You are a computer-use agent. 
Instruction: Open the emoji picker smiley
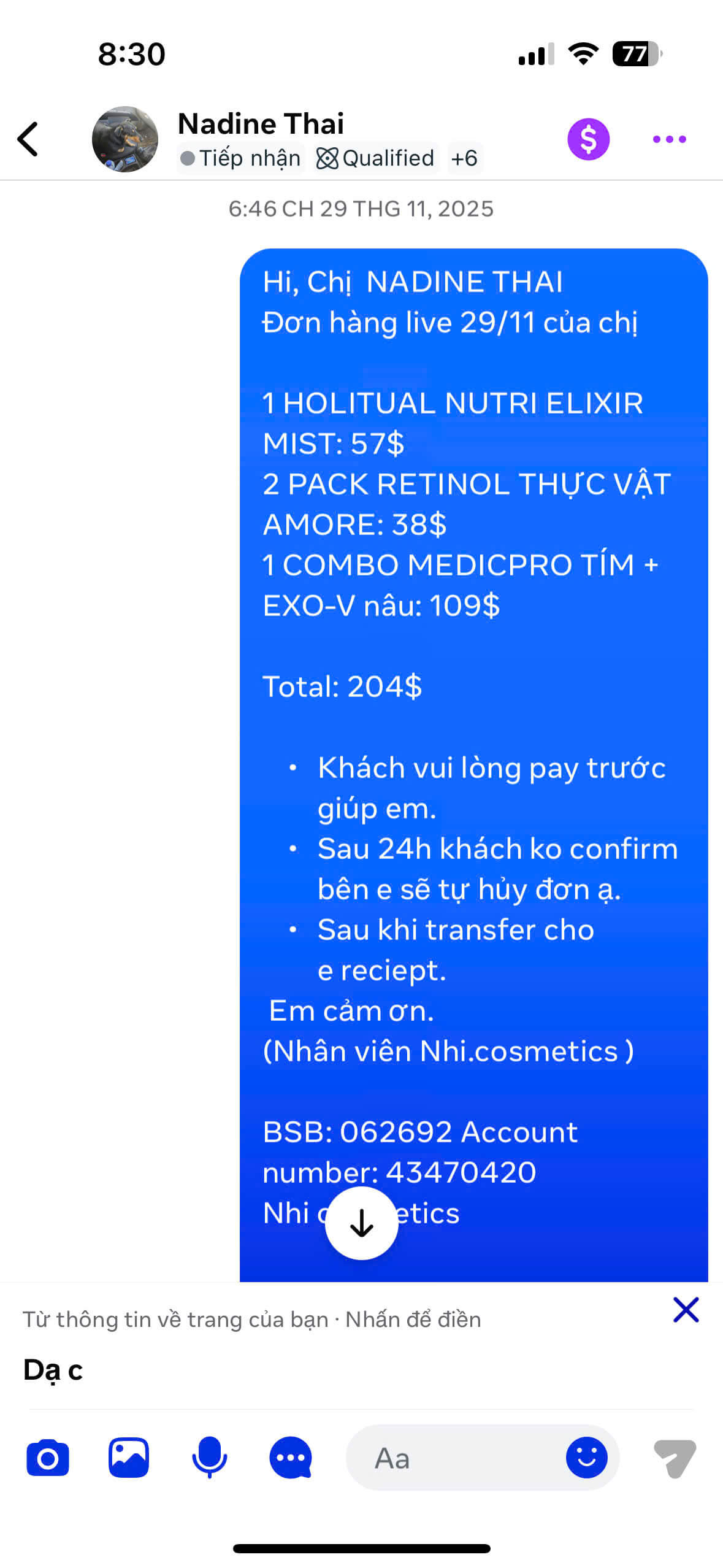coord(586,1458)
